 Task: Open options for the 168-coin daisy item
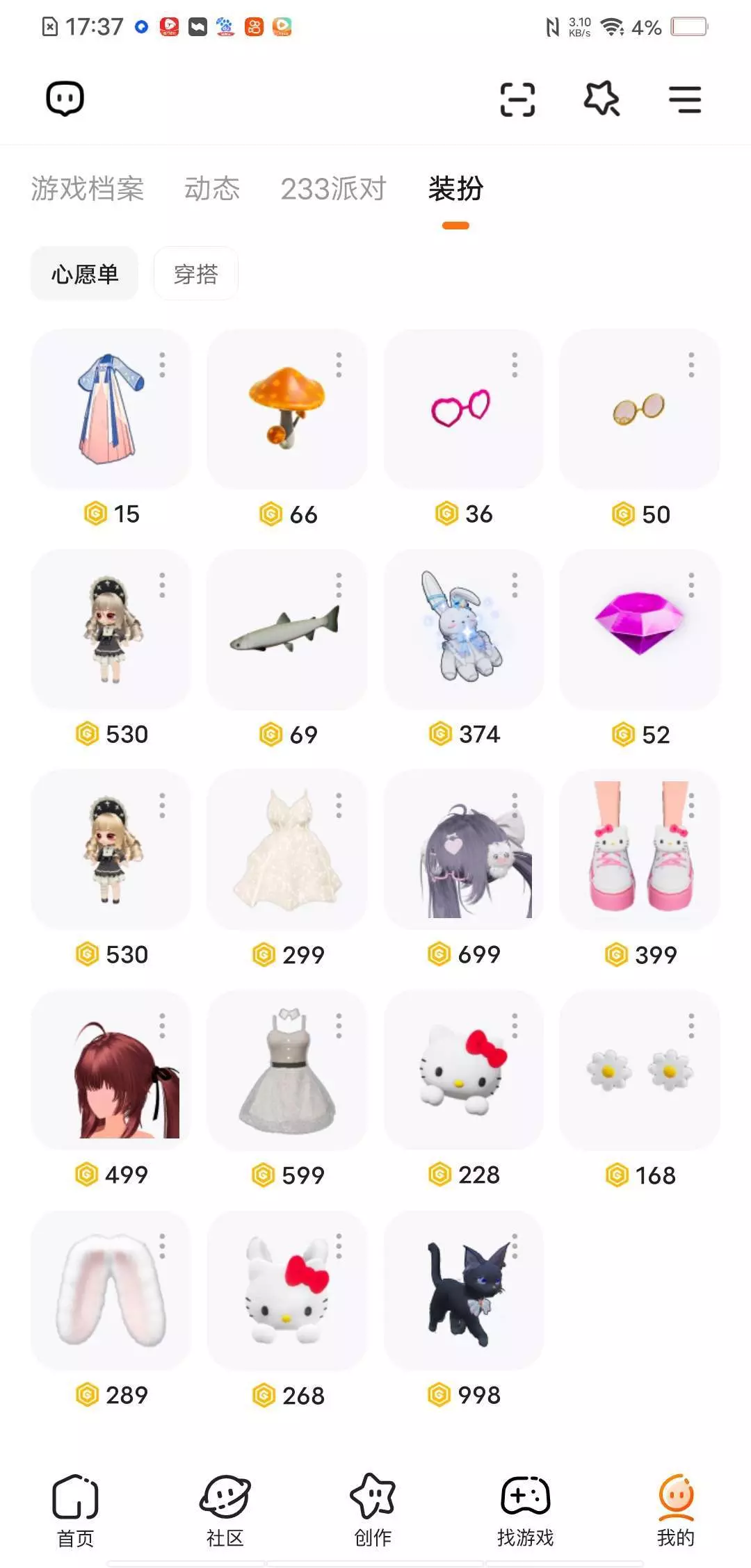pos(691,1026)
